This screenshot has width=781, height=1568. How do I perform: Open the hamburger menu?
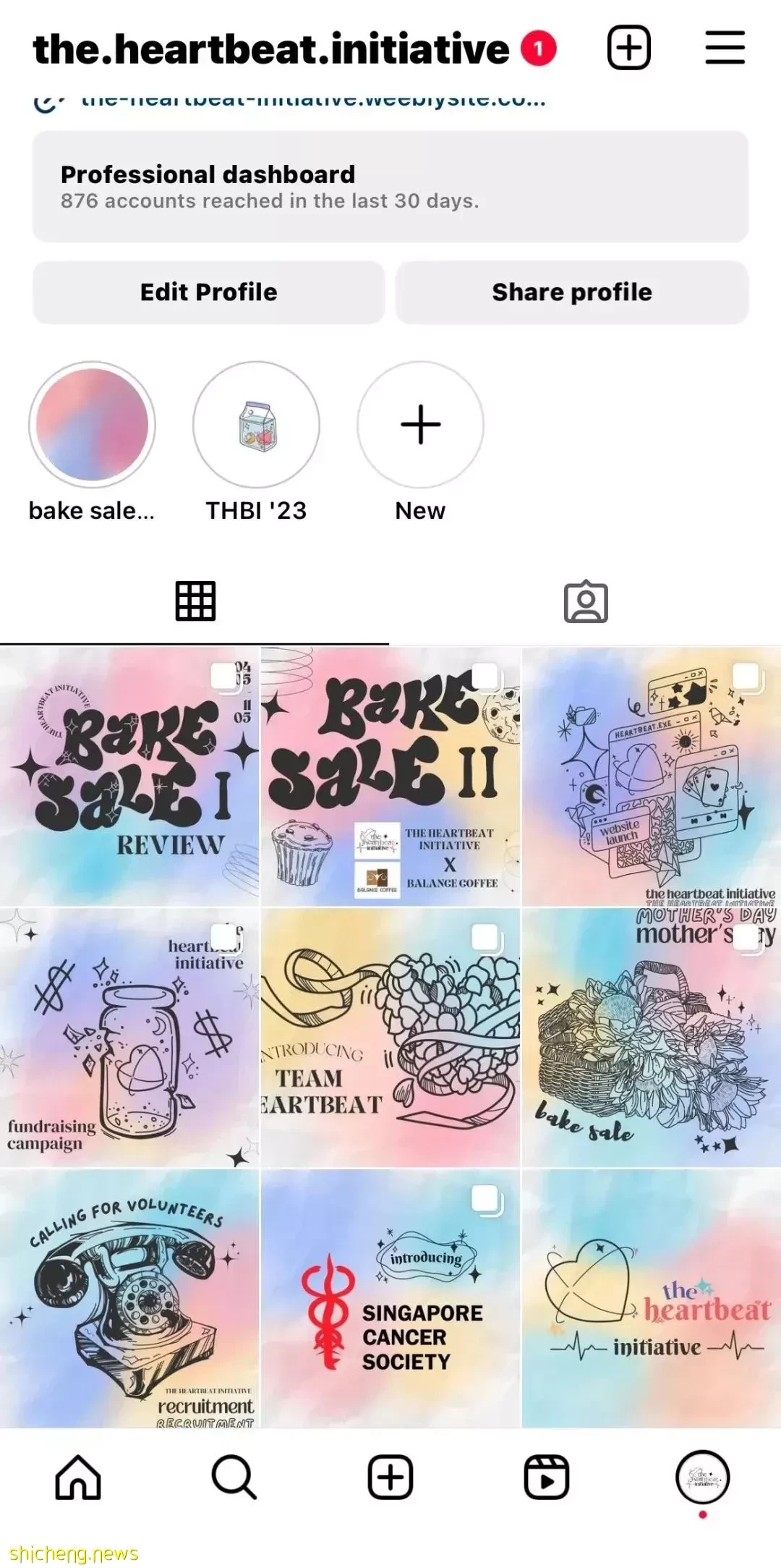point(725,48)
